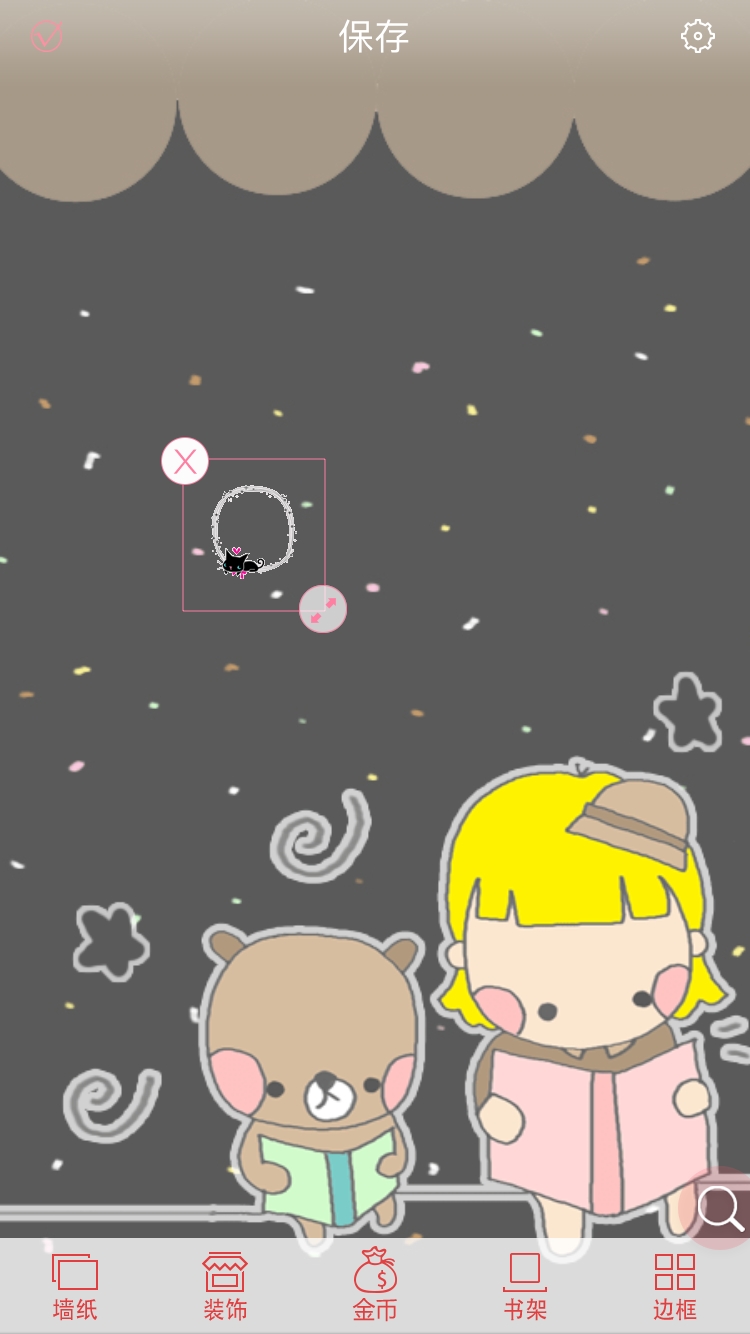Open the magnifier search button

(720, 1208)
